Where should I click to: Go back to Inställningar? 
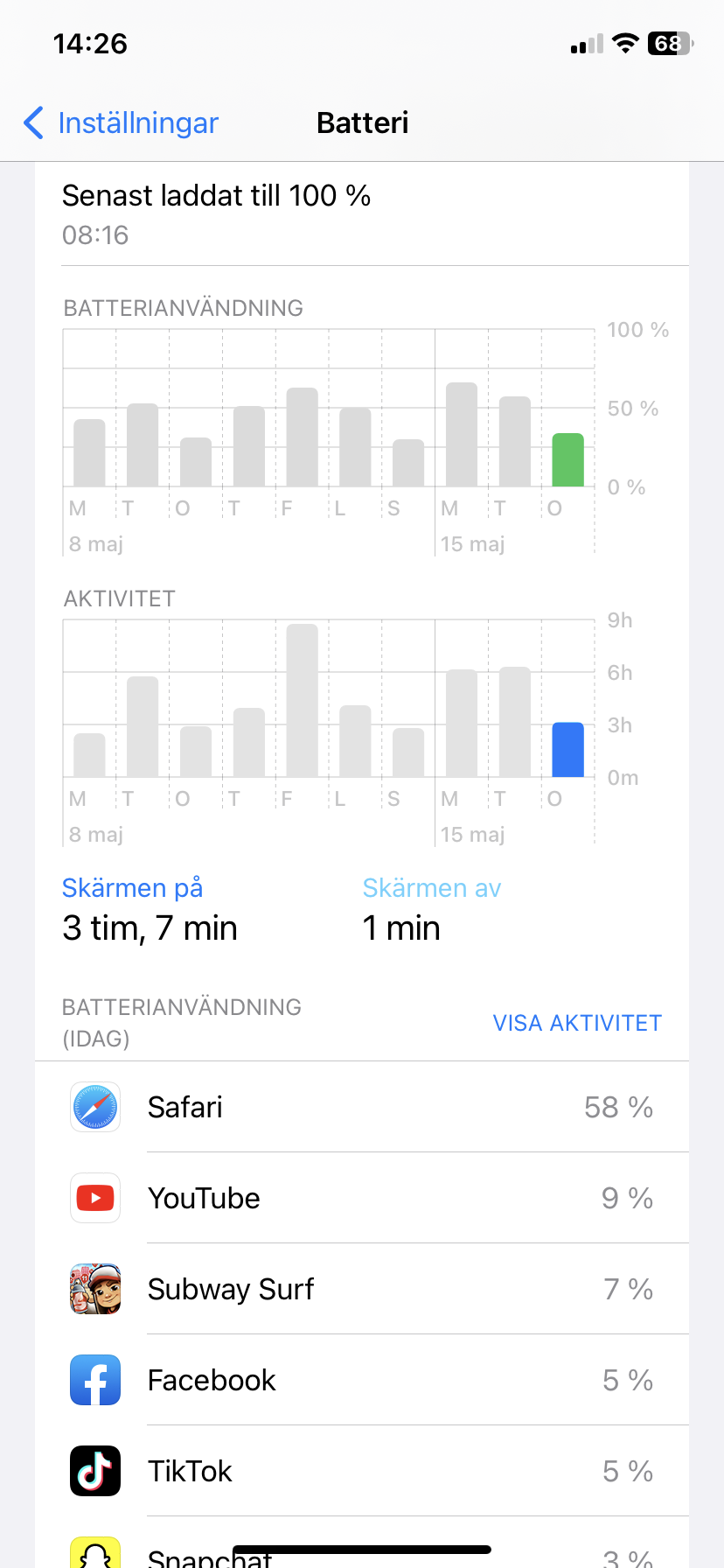tap(121, 123)
